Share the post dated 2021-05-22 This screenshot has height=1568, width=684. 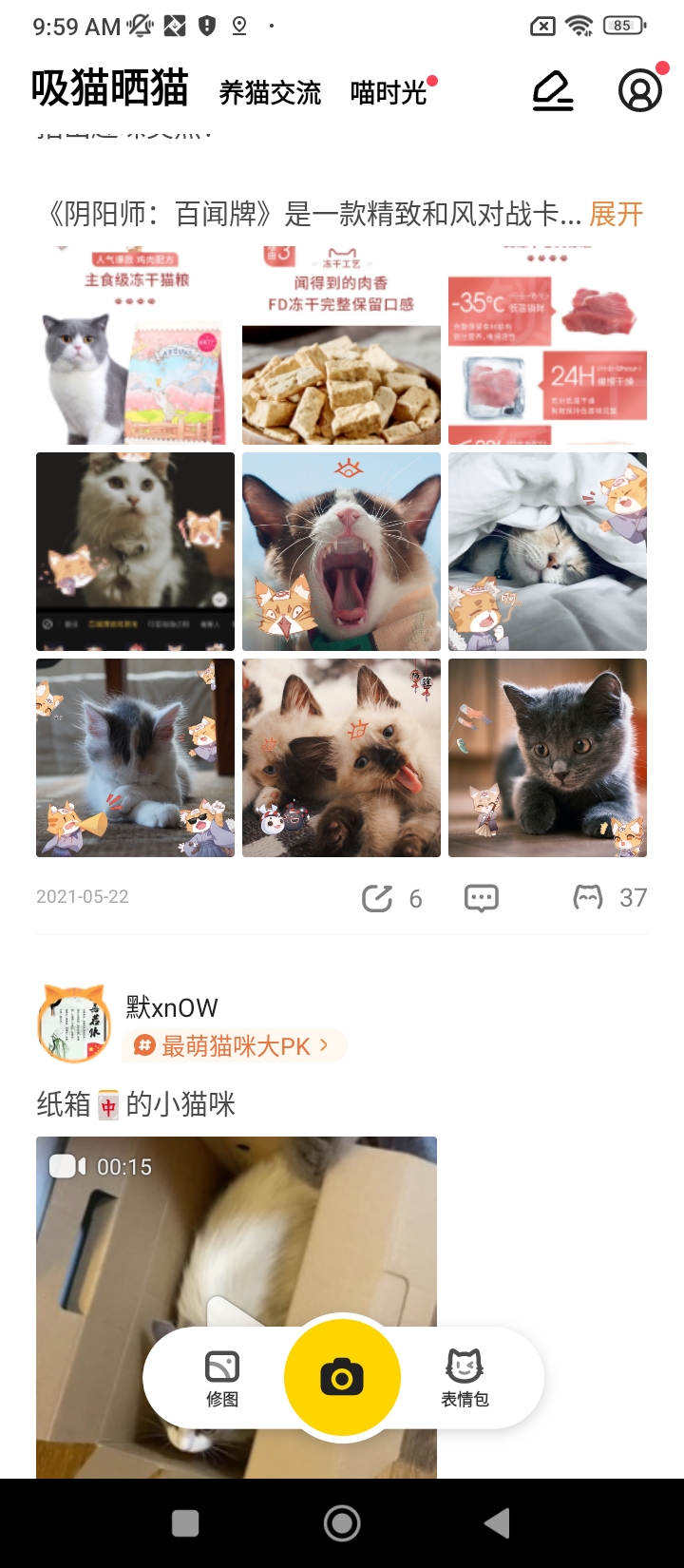378,898
